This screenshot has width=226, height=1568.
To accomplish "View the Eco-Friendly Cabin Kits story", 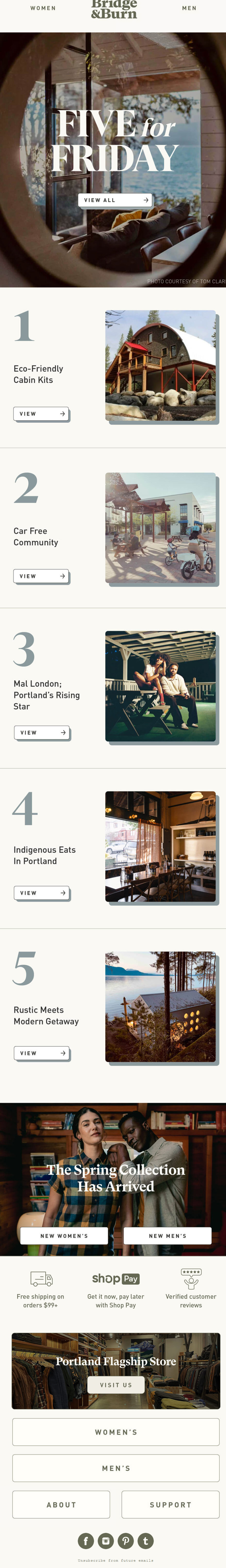I will [x=41, y=414].
